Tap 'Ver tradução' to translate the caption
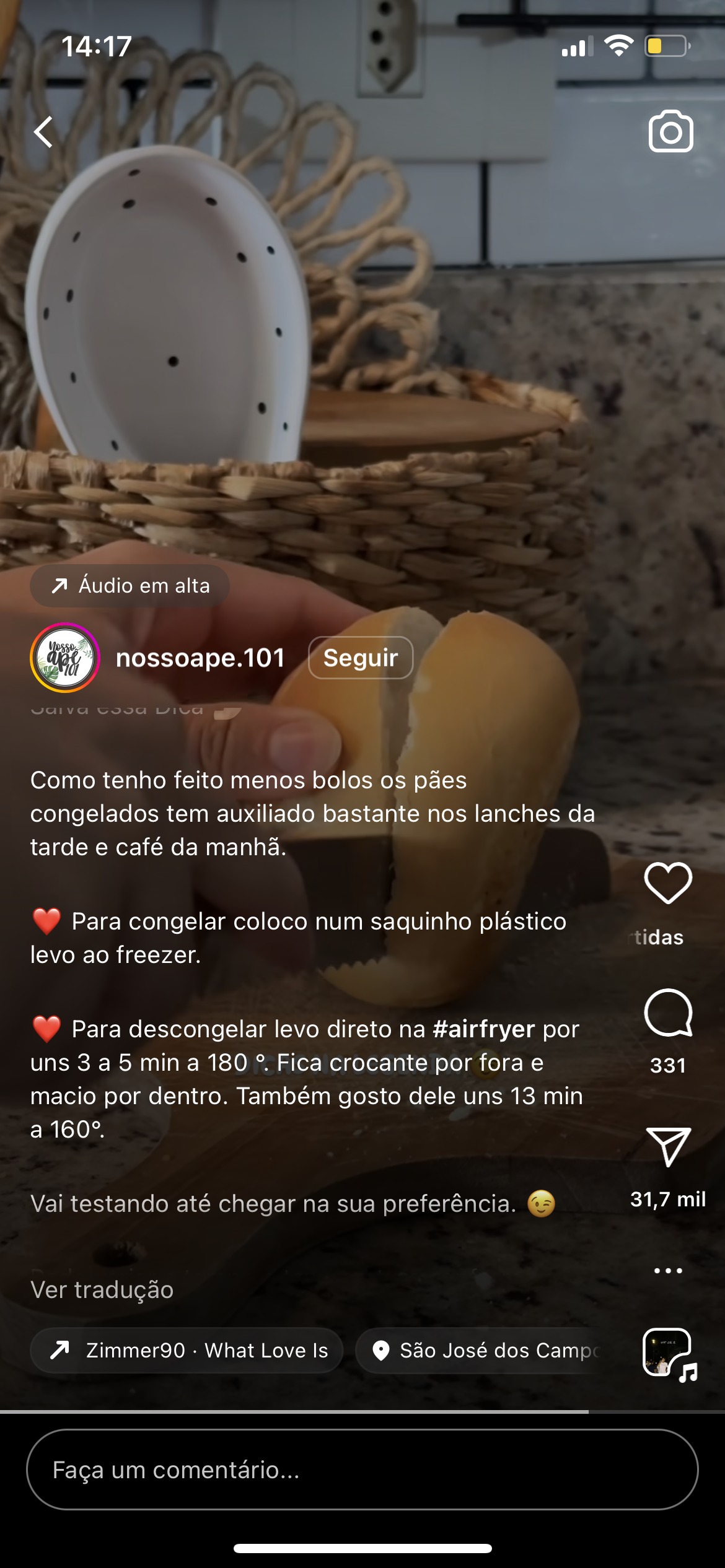Screen dimensions: 725x1568 click(x=102, y=1290)
